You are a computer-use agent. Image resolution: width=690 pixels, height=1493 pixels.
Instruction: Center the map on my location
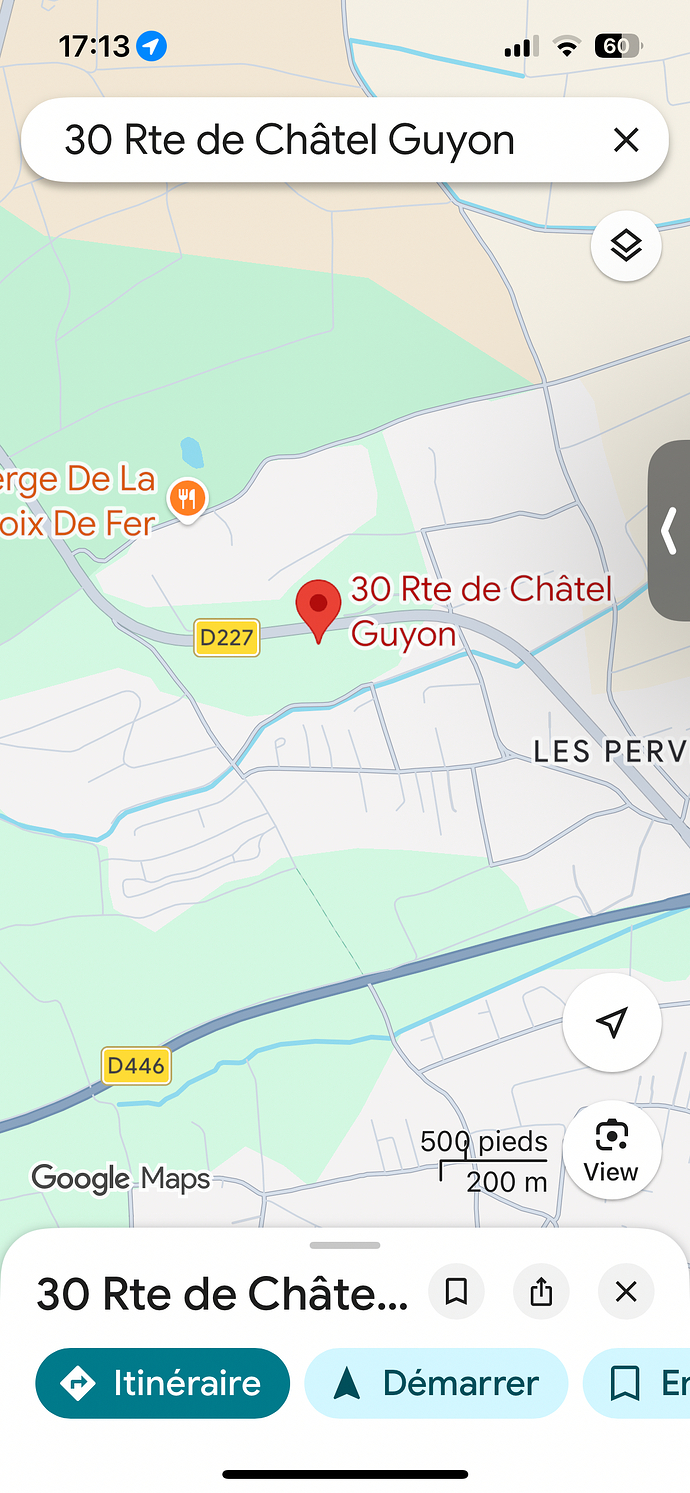[x=611, y=1022]
